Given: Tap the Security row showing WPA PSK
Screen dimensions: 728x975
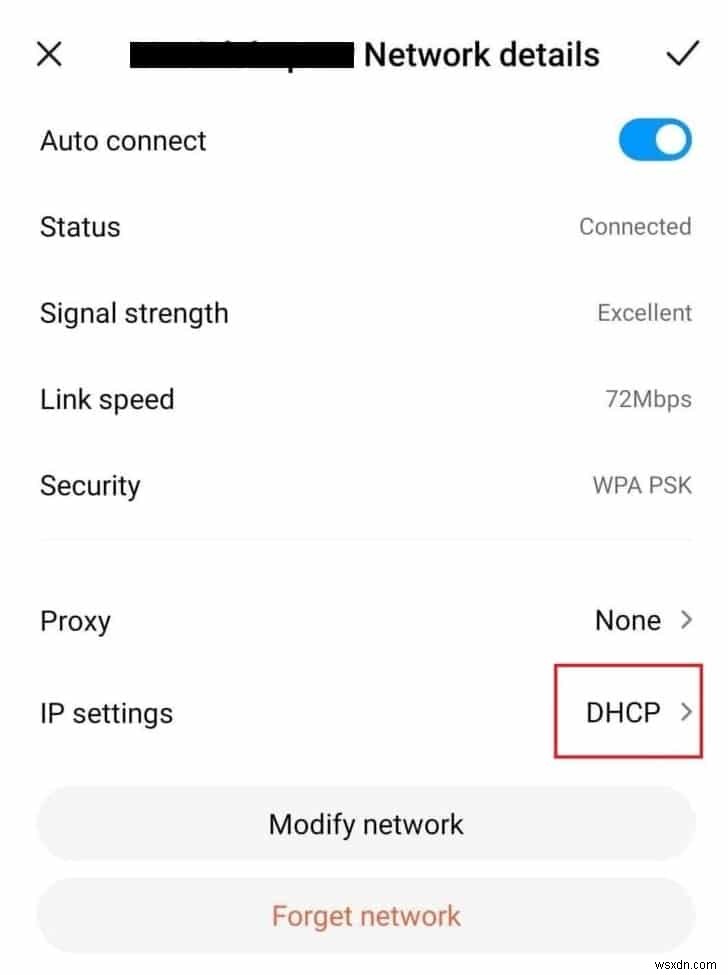Looking at the screenshot, I should (364, 485).
